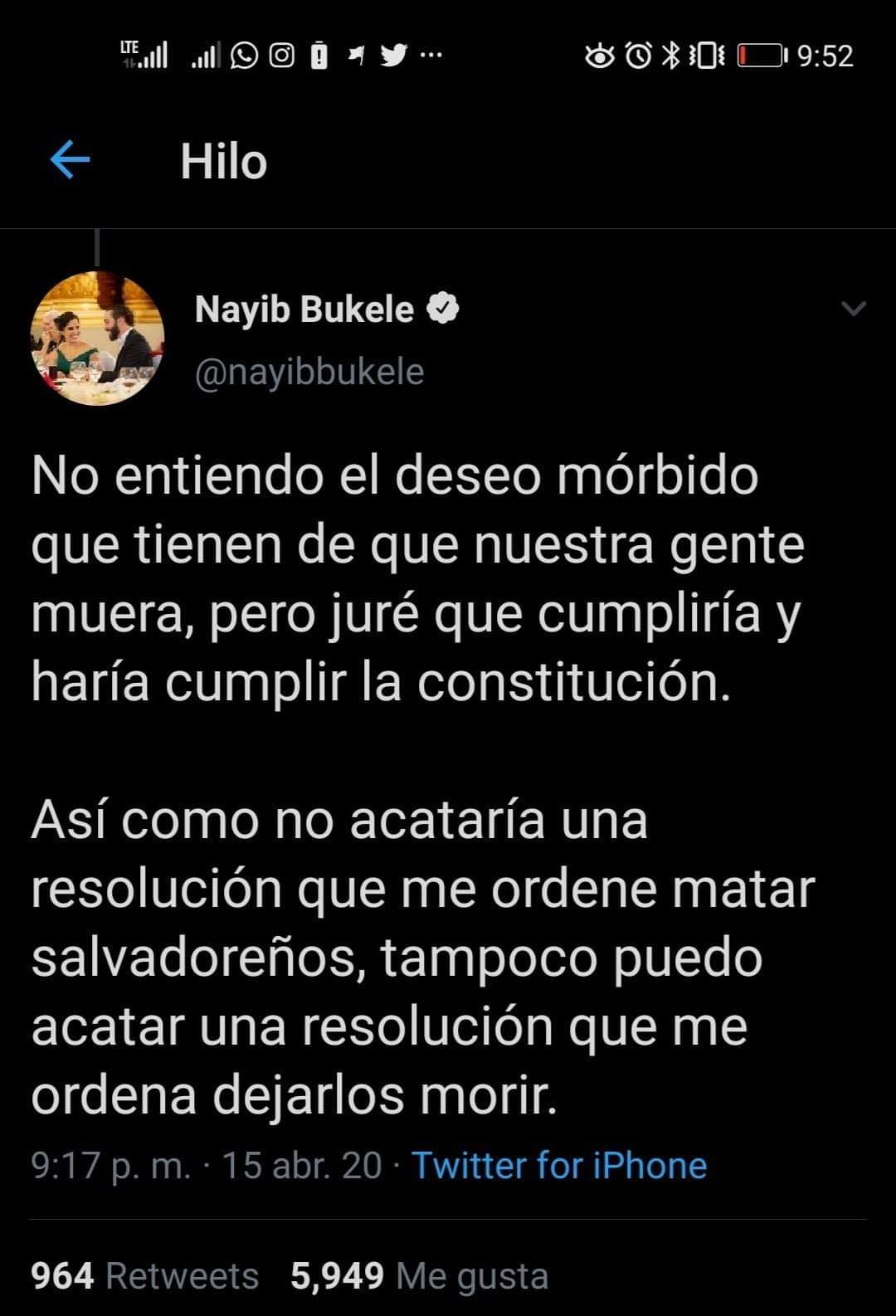Screen dimensions: 896x1316
Task: Tap the Twitter for iPhone link
Action: point(559,1165)
